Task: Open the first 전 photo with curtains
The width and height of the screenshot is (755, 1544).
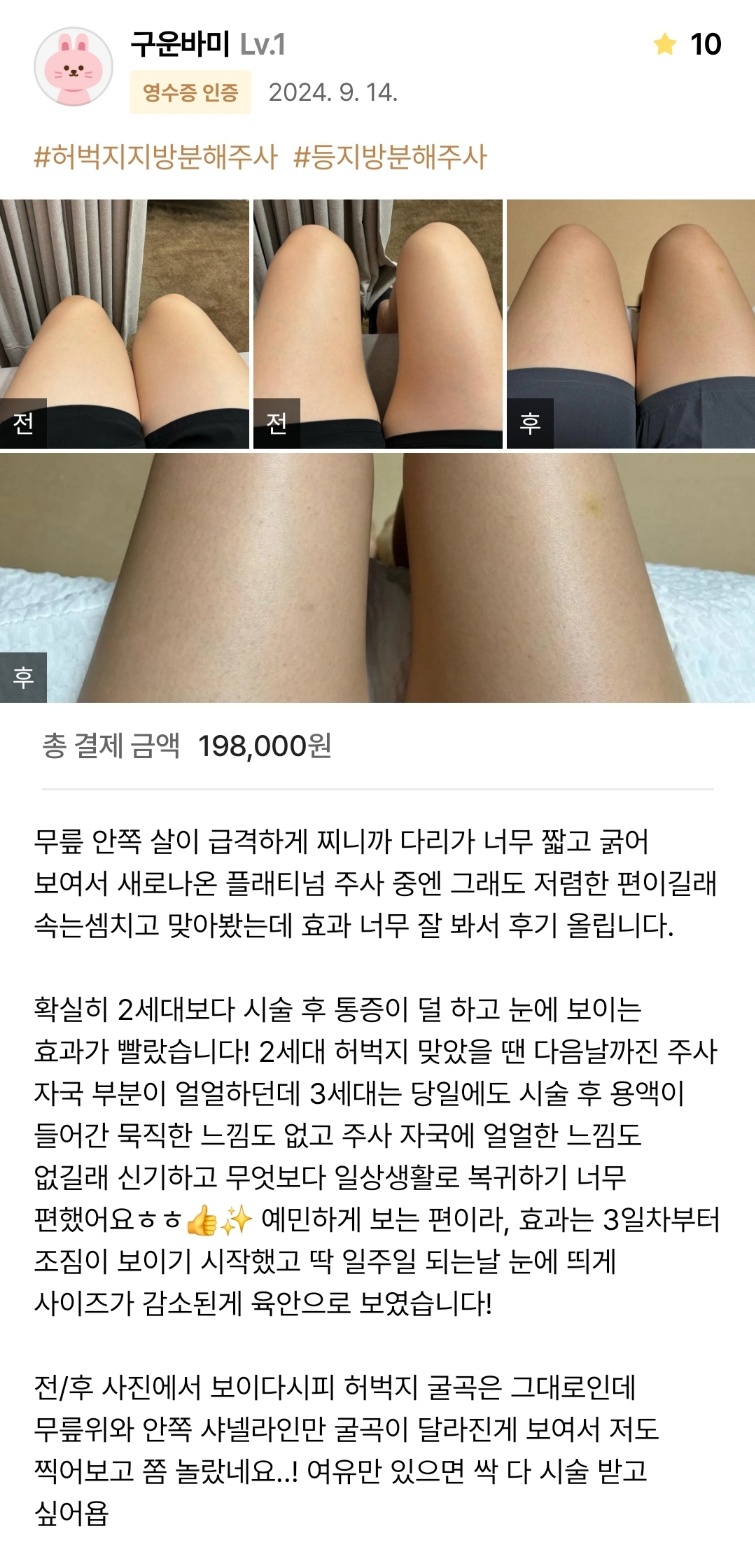Action: tap(124, 323)
